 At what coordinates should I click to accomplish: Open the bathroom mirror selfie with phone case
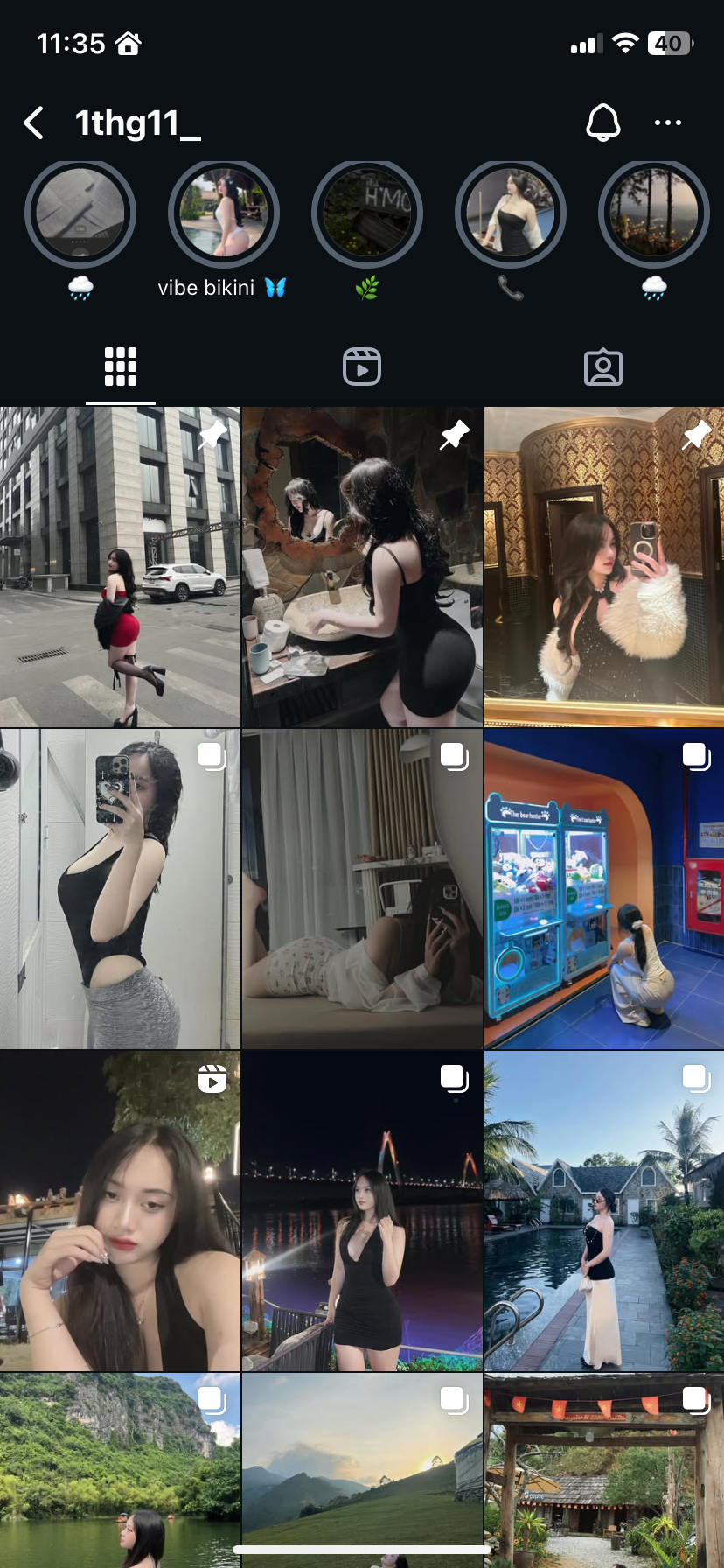[120, 889]
